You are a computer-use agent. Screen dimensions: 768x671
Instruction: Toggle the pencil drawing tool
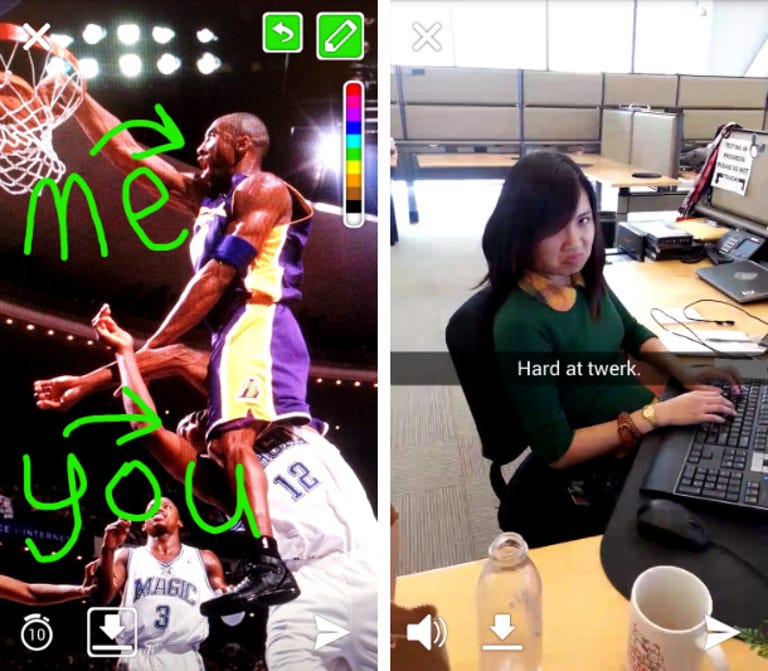point(340,35)
